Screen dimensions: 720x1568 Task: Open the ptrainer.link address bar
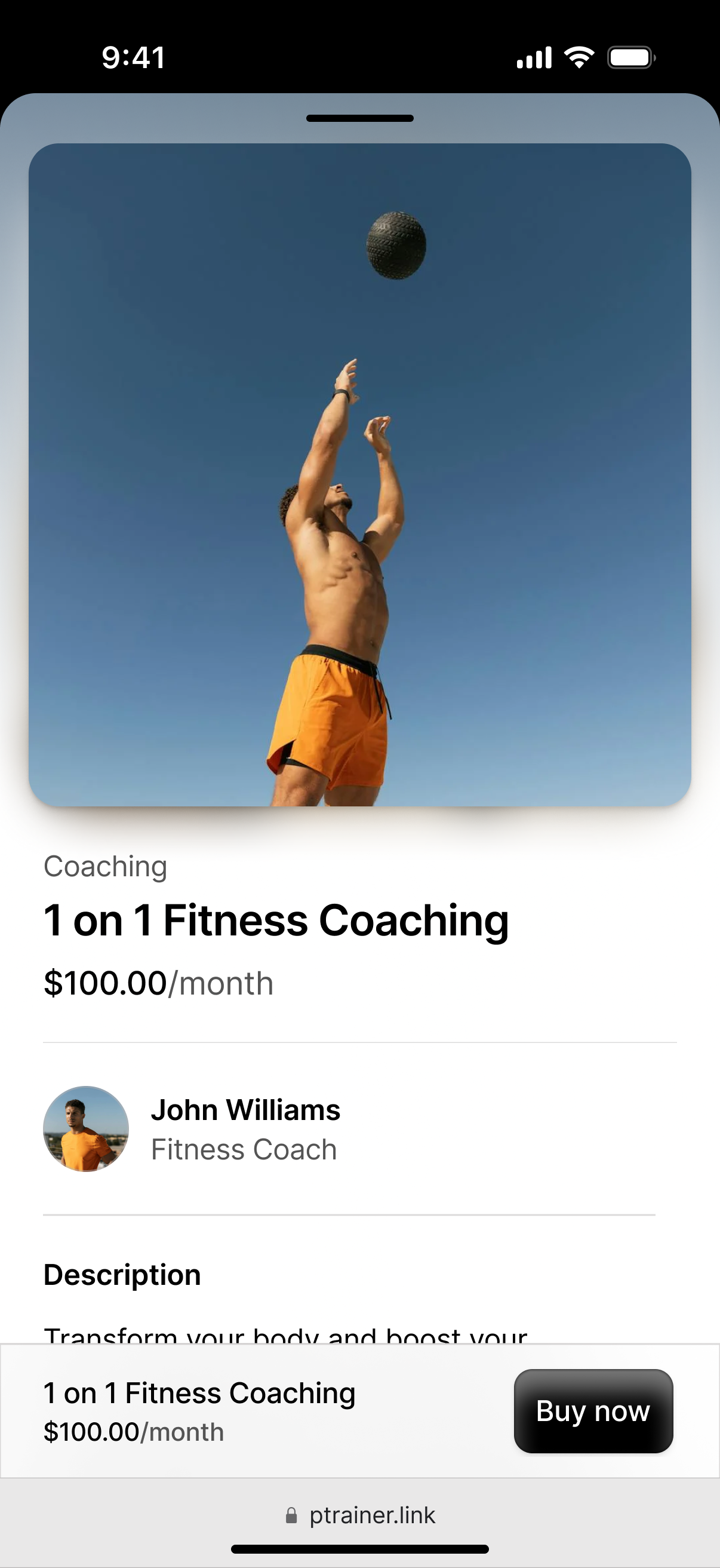pos(361,1515)
